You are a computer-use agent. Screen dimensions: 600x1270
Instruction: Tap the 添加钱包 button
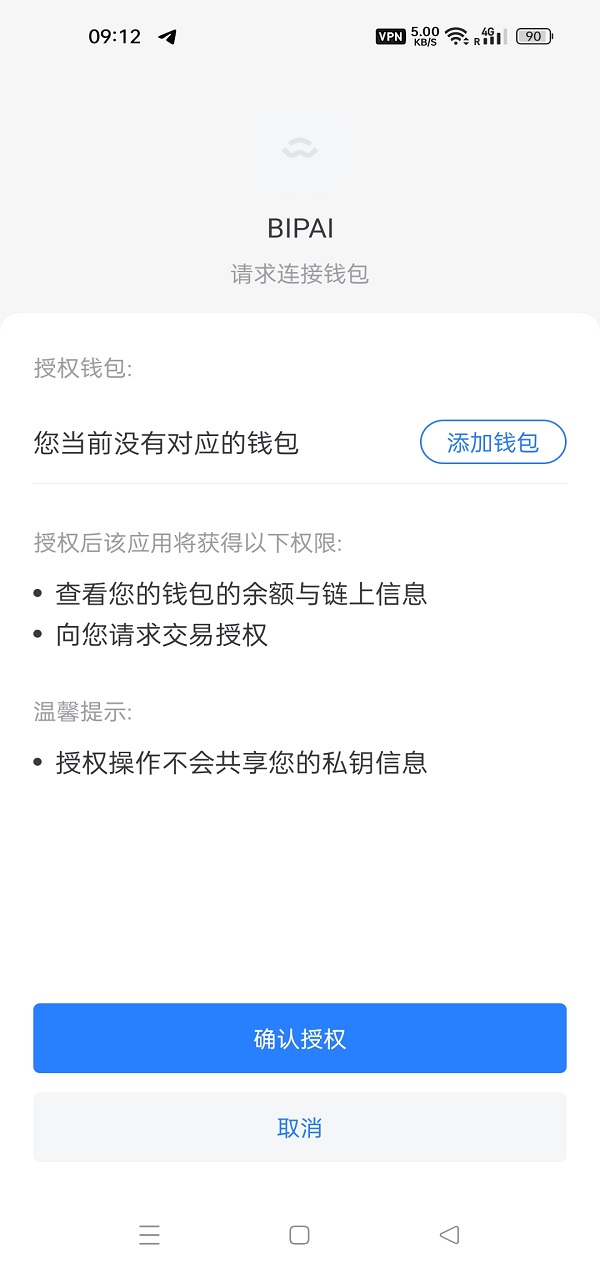493,442
